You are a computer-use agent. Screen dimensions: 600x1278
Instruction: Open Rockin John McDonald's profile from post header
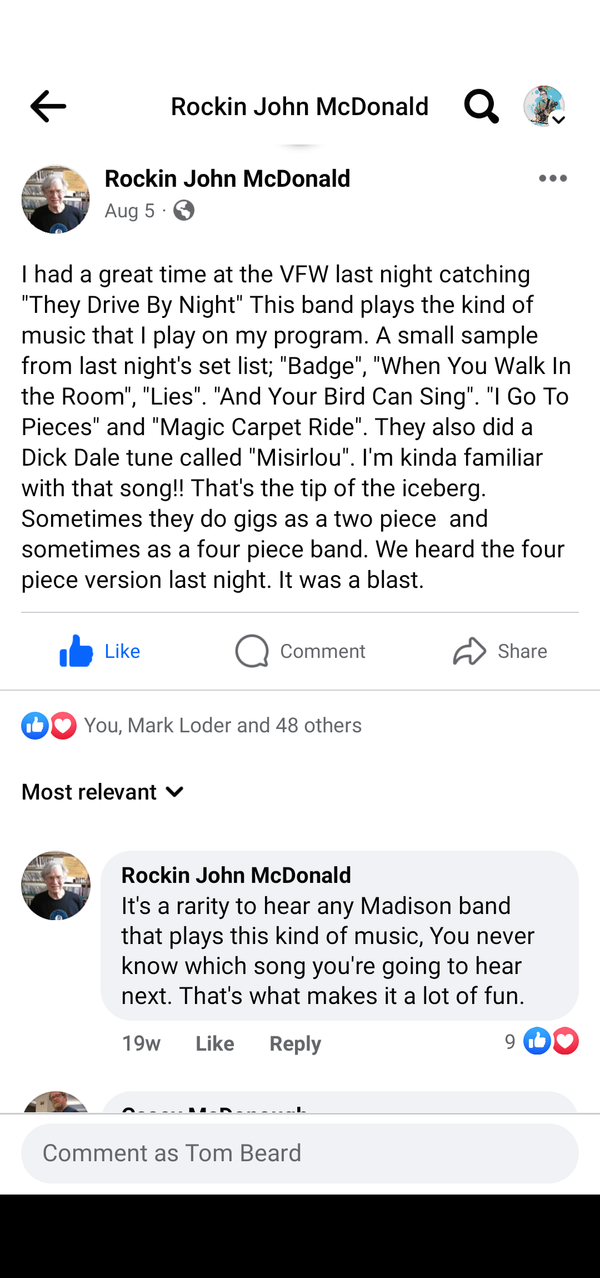coord(227,179)
